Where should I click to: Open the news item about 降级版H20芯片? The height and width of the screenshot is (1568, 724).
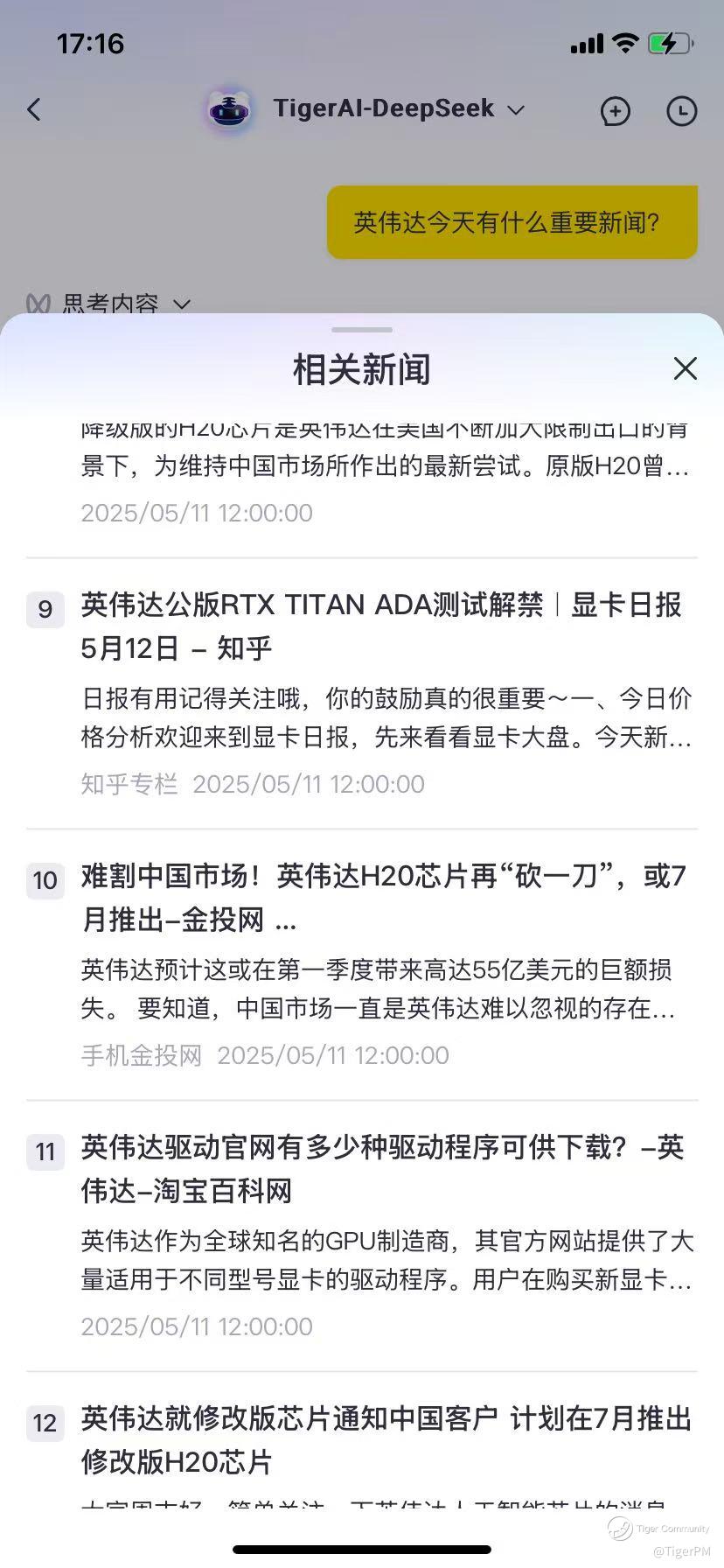click(385, 465)
